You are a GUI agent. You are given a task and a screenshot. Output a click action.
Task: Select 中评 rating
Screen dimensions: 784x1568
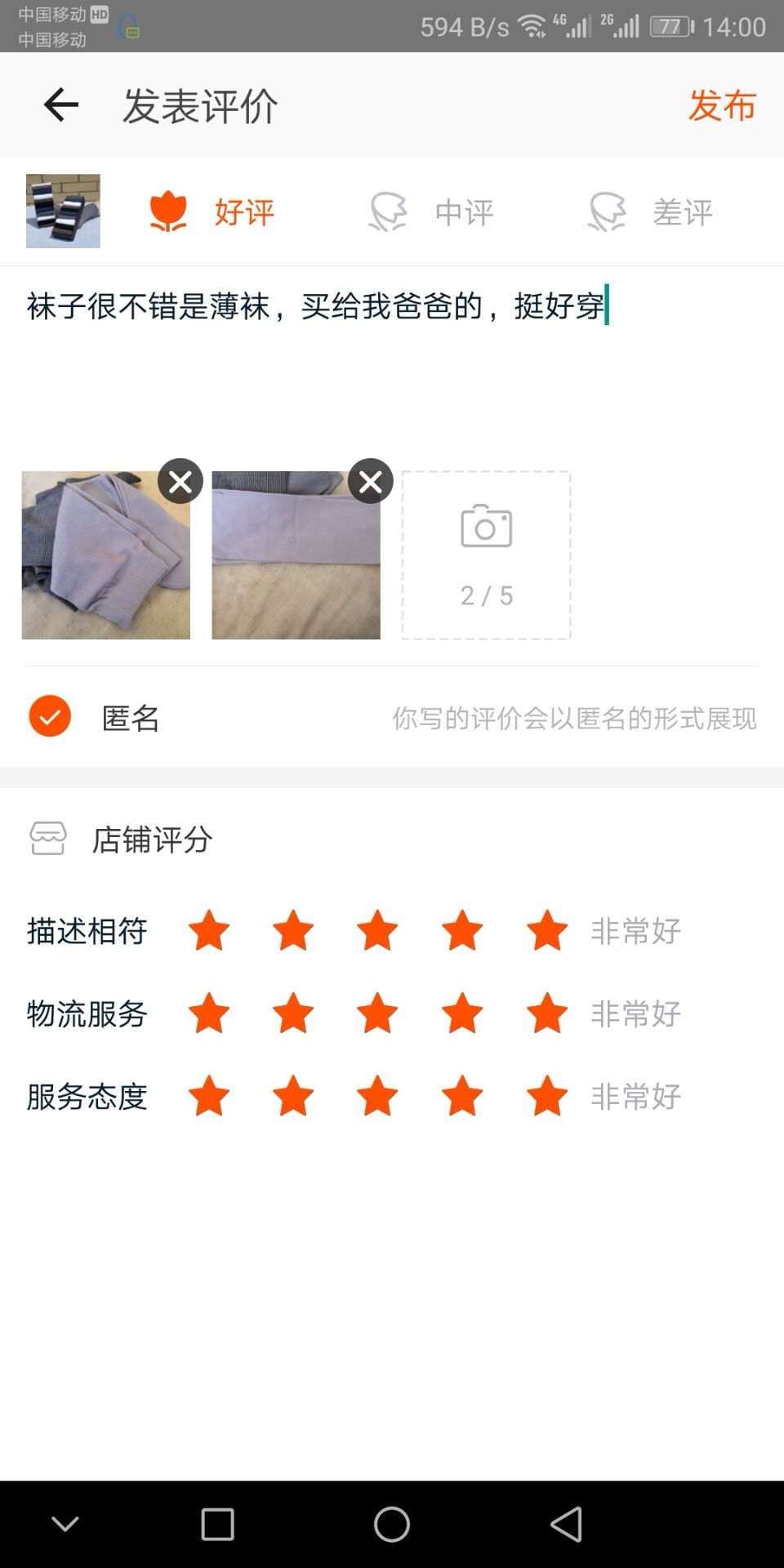pos(432,212)
